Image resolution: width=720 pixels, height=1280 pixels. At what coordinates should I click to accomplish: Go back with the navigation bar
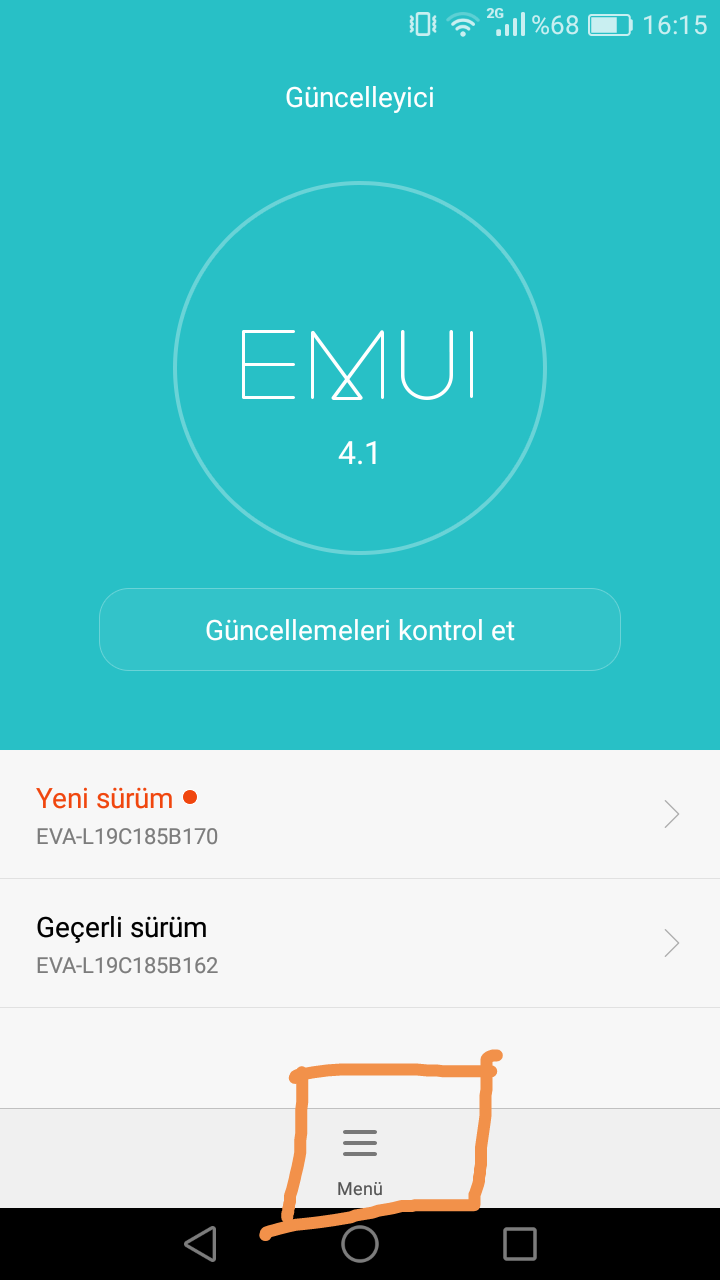[201, 1244]
